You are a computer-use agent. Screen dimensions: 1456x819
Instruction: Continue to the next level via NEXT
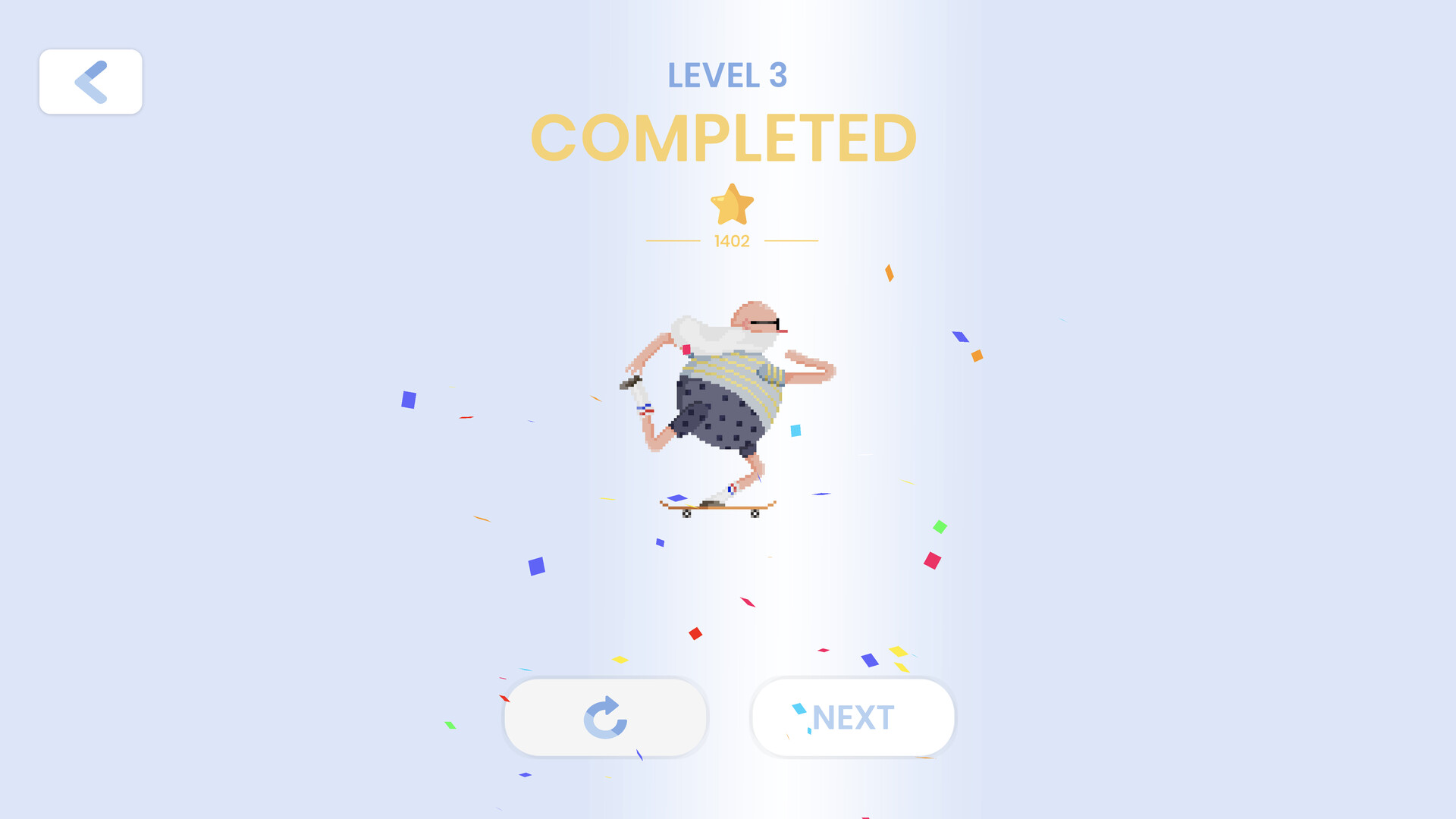click(853, 717)
